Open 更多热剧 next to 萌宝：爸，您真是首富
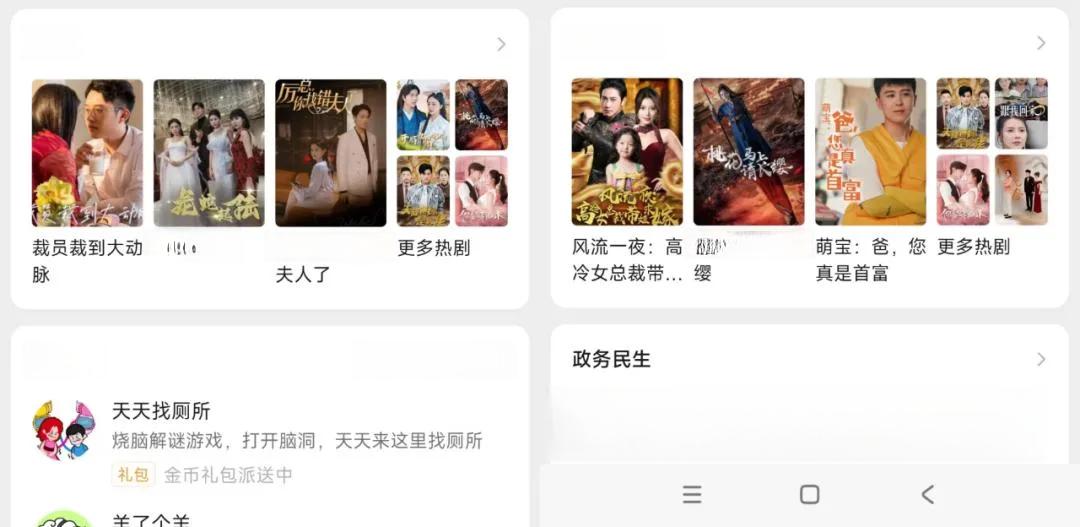 click(x=991, y=152)
